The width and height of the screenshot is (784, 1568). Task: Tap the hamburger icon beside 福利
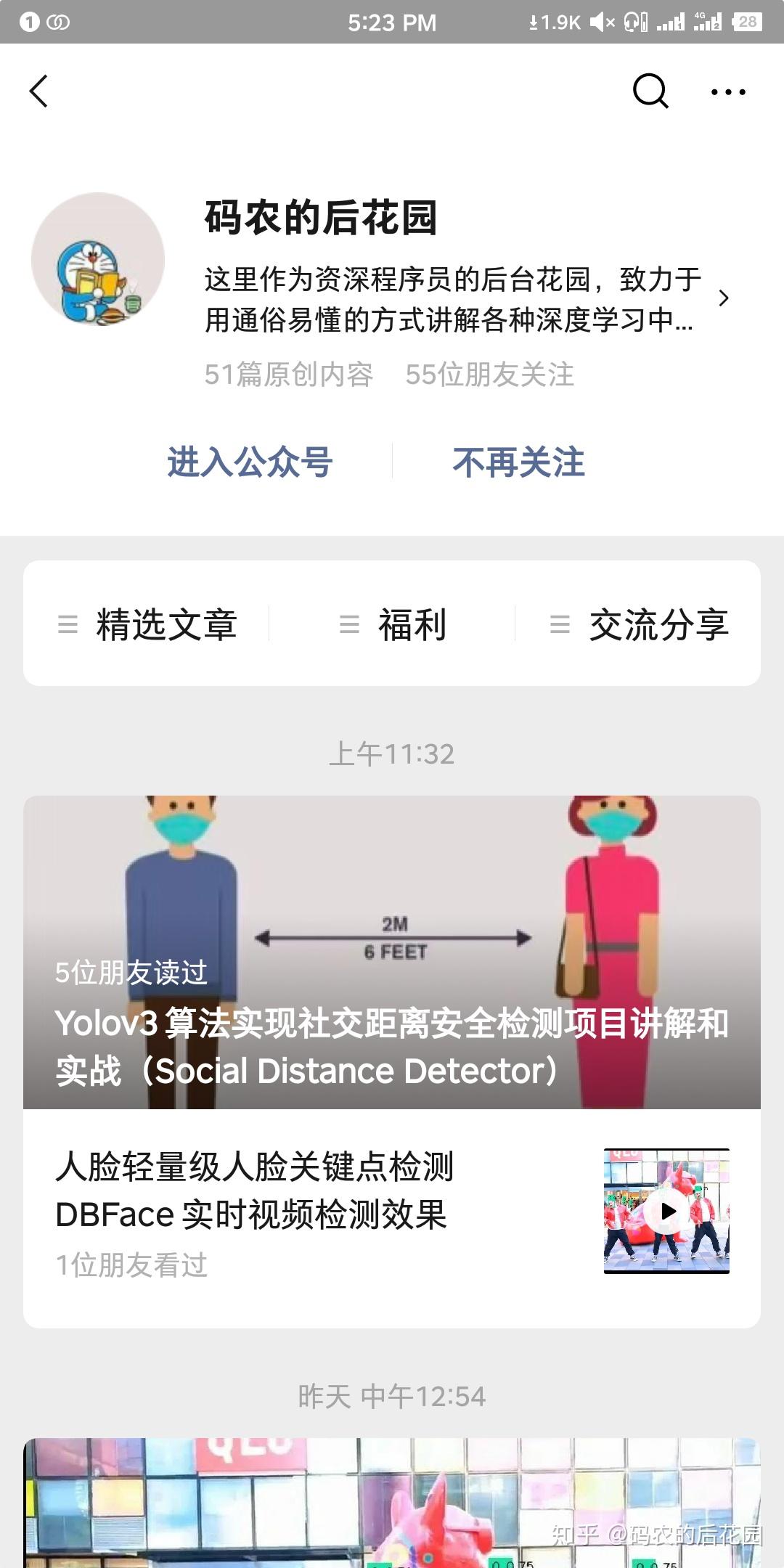(348, 625)
